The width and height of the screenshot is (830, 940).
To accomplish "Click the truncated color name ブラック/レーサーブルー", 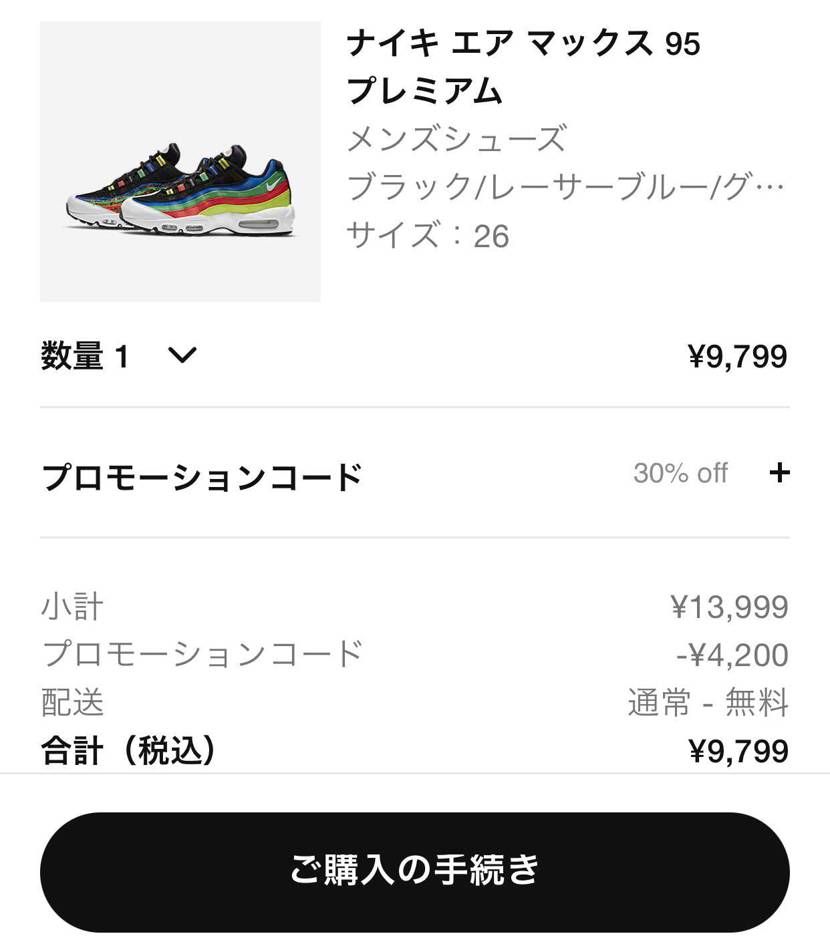I will (x=560, y=187).
